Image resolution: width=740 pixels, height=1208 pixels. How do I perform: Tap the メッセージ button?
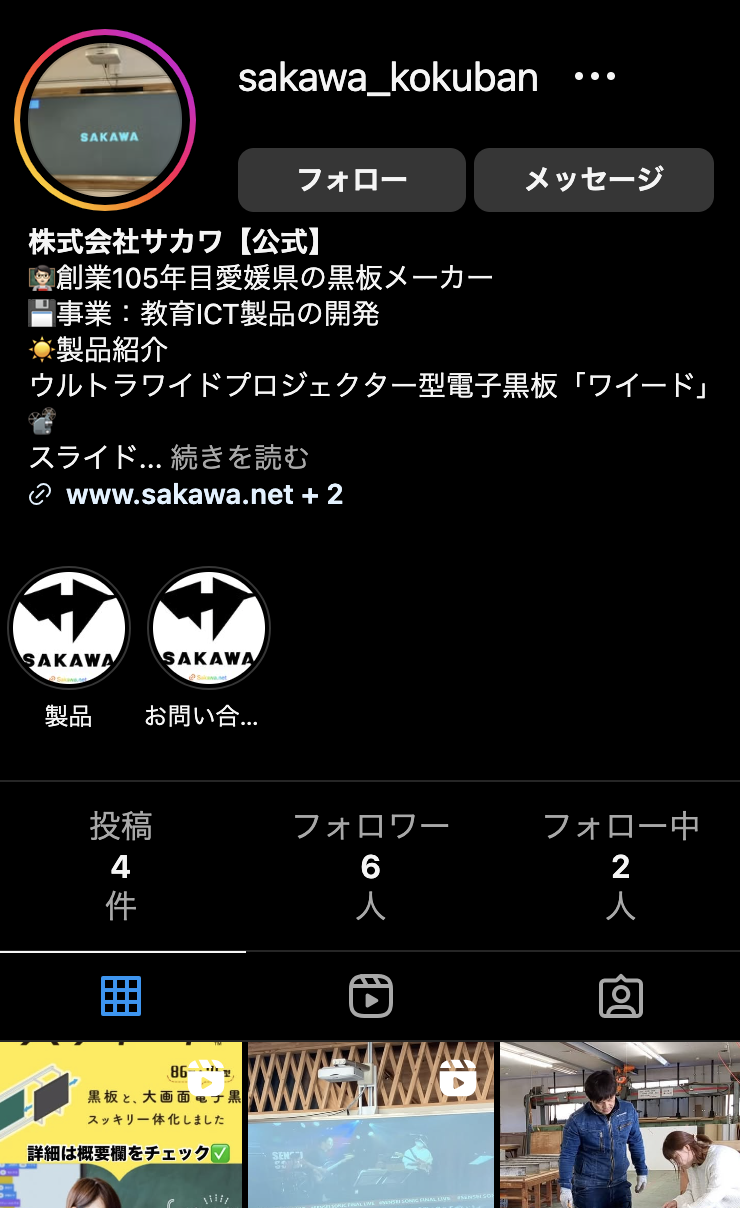click(594, 180)
